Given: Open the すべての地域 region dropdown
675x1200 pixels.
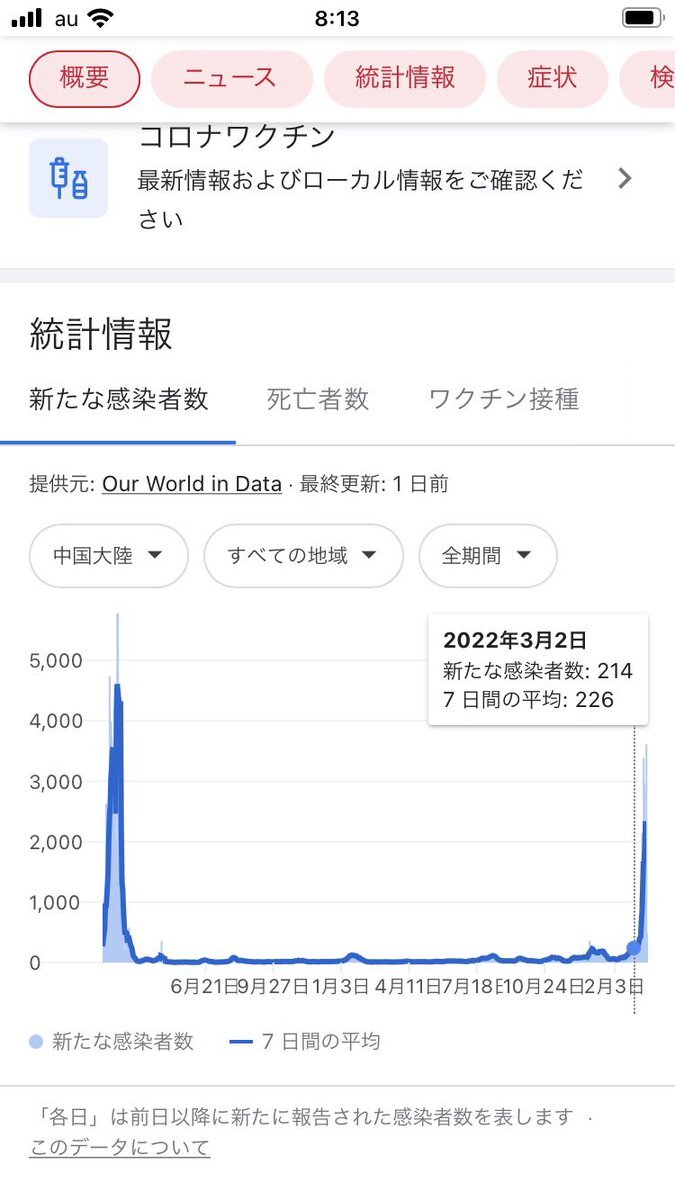Looking at the screenshot, I should tap(303, 556).
